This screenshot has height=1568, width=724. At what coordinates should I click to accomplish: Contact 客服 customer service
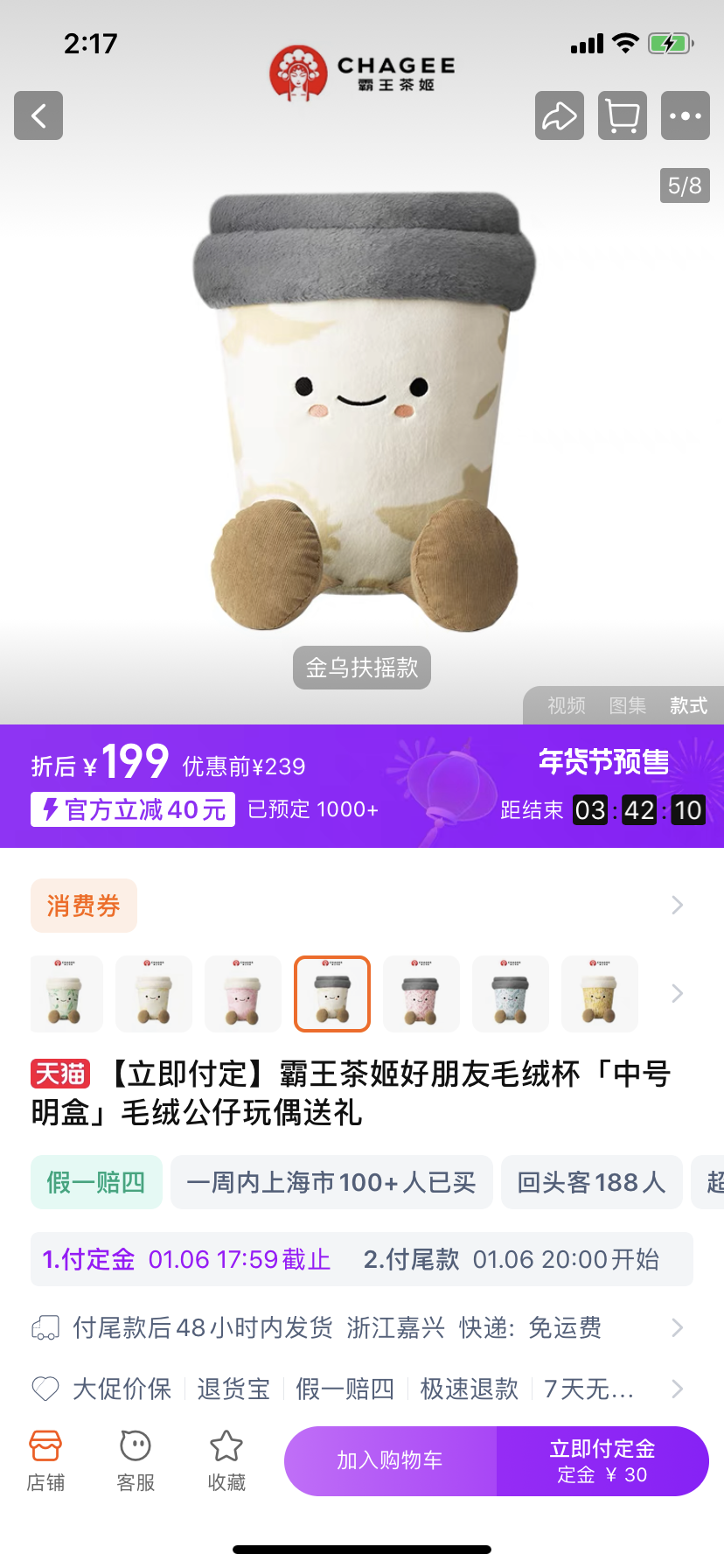[x=136, y=1461]
